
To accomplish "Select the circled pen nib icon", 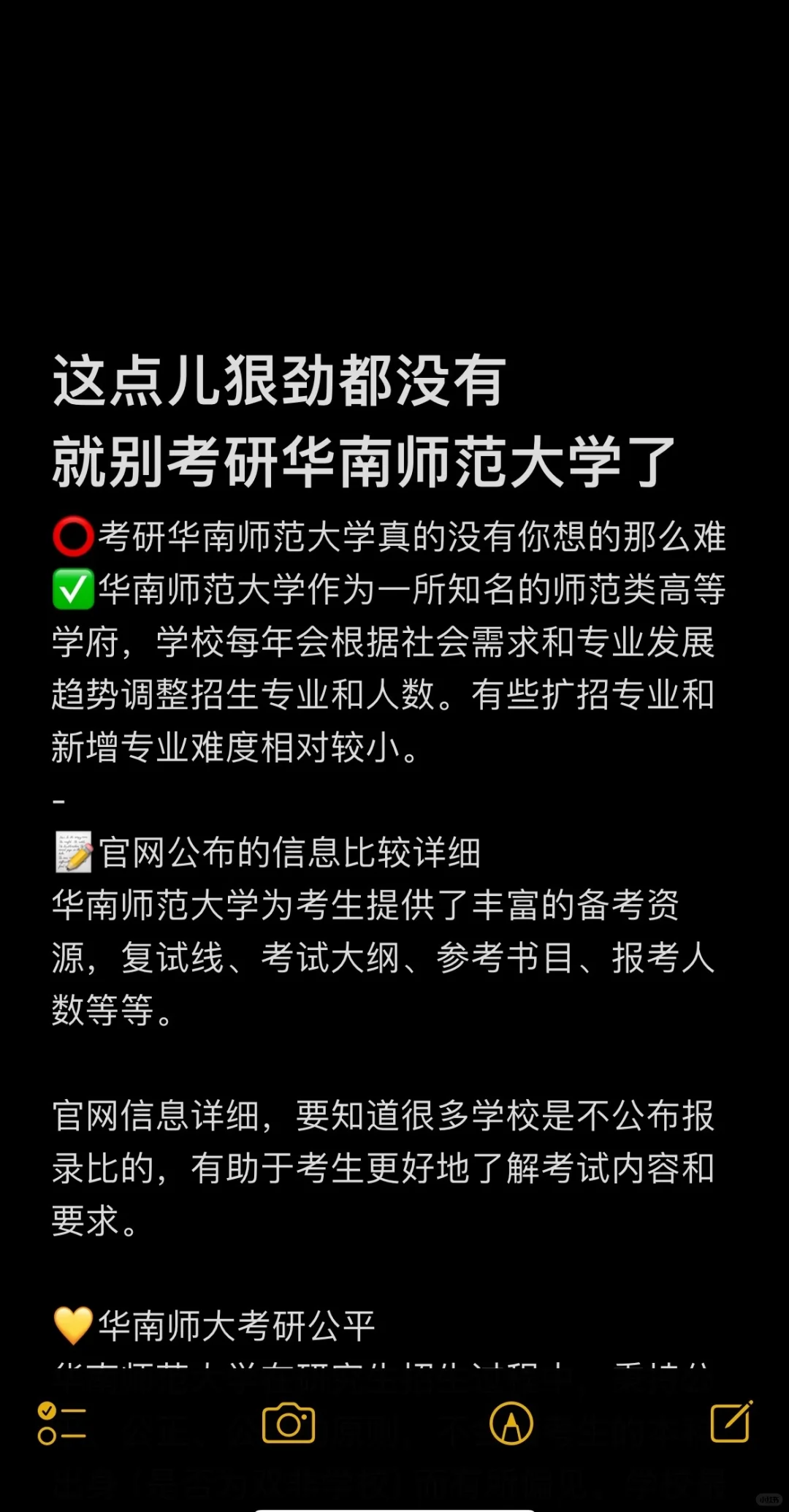I will pyautogui.click(x=511, y=1422).
